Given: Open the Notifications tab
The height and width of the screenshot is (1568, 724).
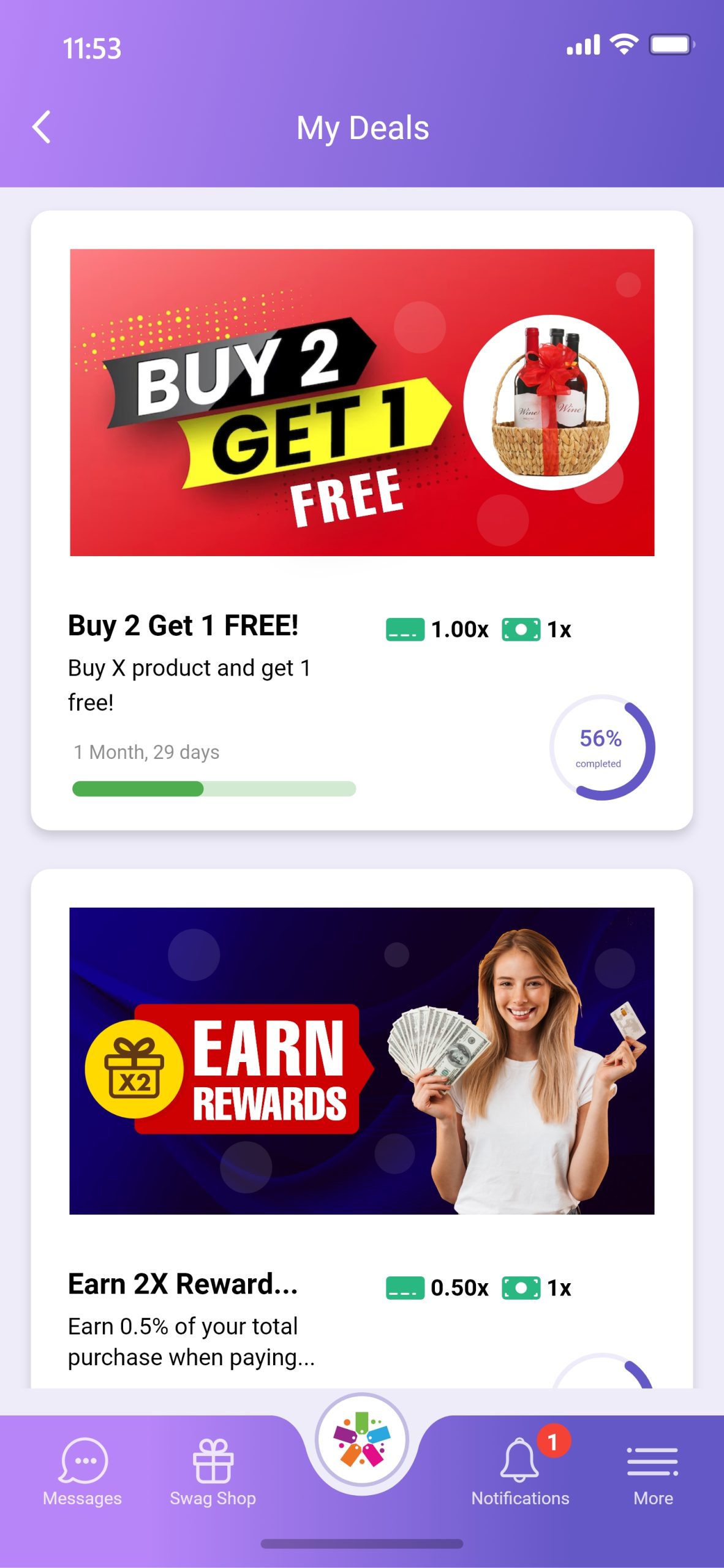Looking at the screenshot, I should click(x=520, y=1471).
